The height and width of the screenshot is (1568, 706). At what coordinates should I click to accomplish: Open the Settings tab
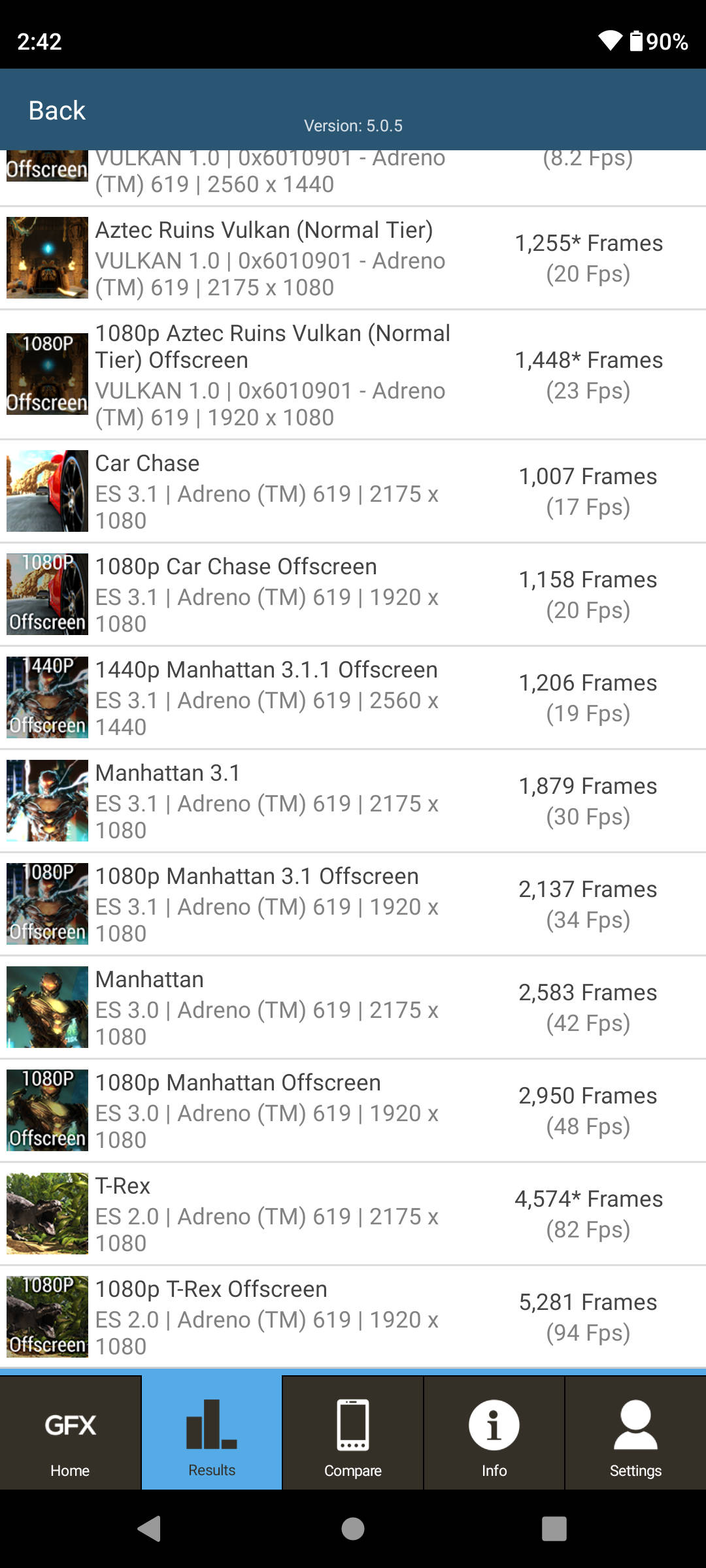[x=635, y=1433]
